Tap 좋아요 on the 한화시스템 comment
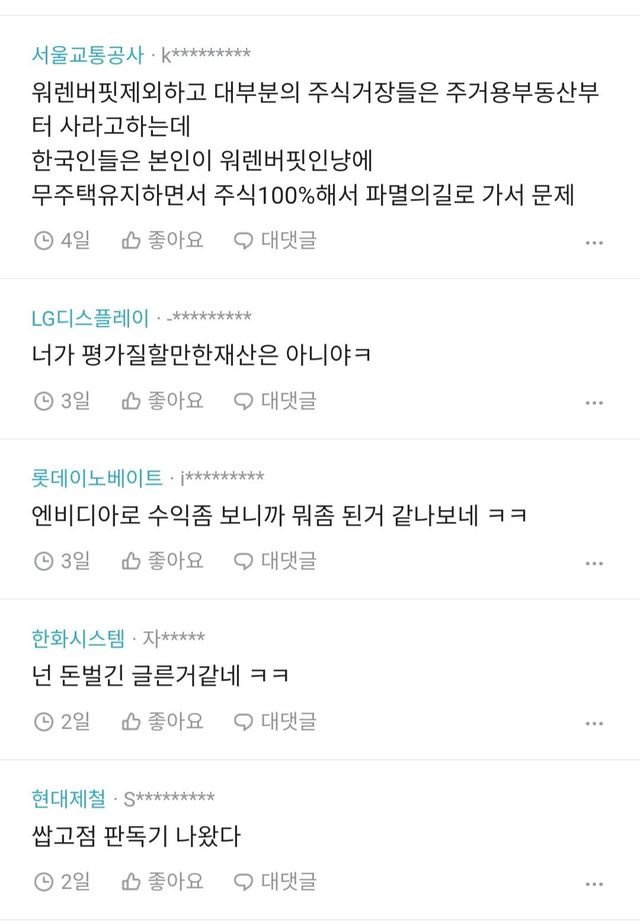The width and height of the screenshot is (640, 924). point(162,721)
